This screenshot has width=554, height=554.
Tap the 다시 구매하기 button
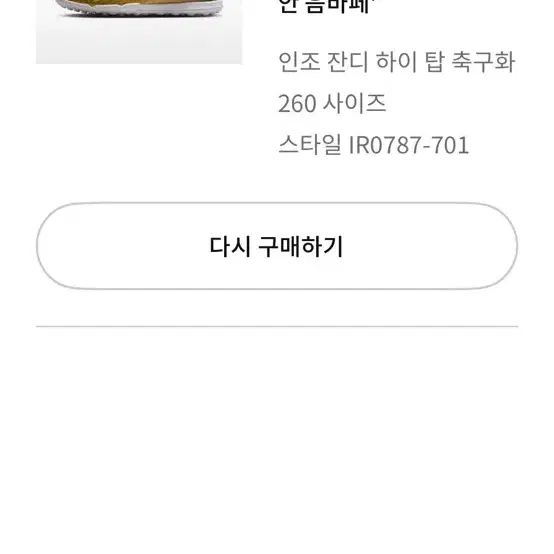277,246
